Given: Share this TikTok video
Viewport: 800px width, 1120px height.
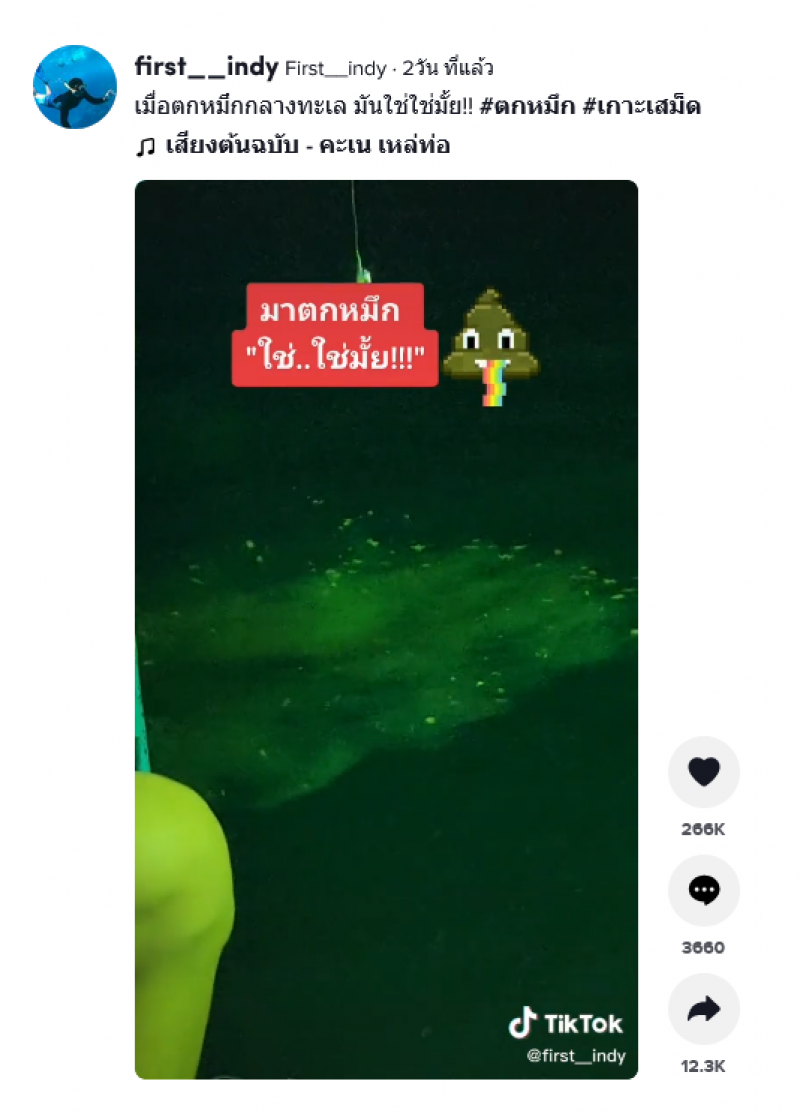Looking at the screenshot, I should (704, 1009).
